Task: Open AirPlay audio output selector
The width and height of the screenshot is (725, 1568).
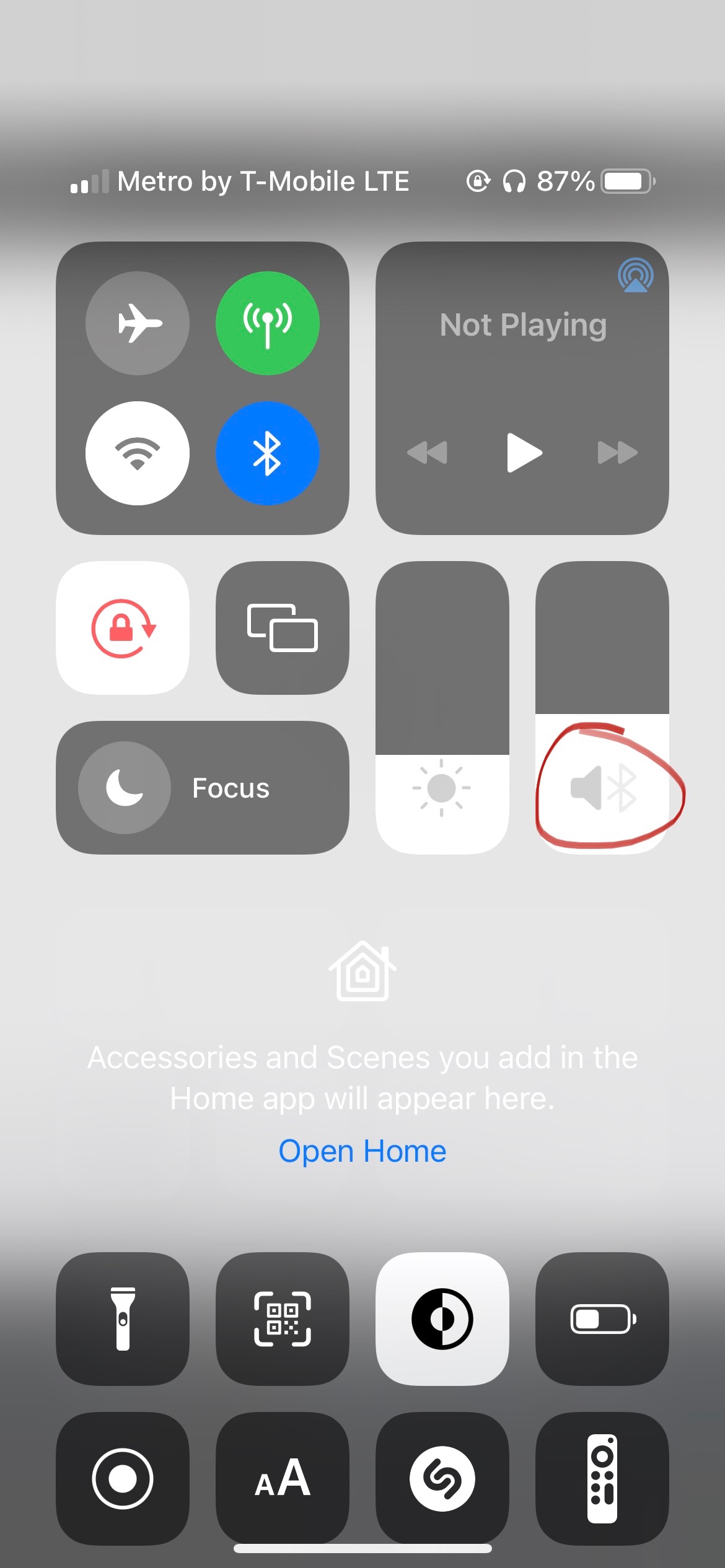Action: pos(635,275)
